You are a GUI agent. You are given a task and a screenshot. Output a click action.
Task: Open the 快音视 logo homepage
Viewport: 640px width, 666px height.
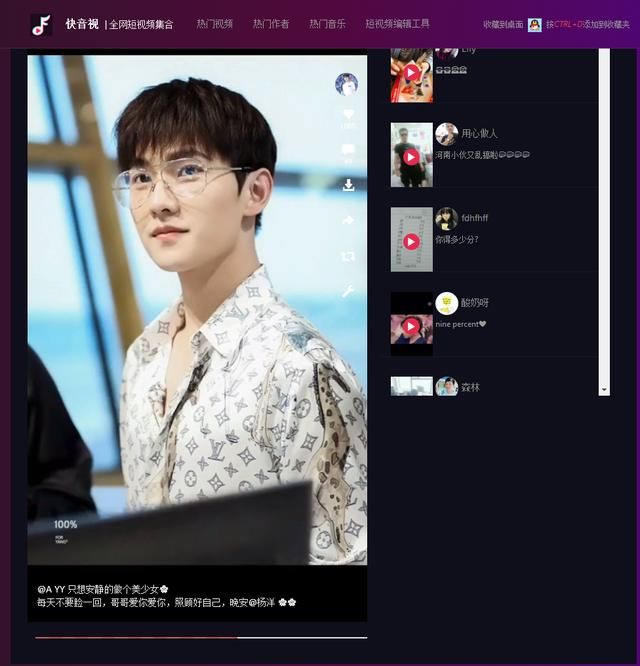42,24
